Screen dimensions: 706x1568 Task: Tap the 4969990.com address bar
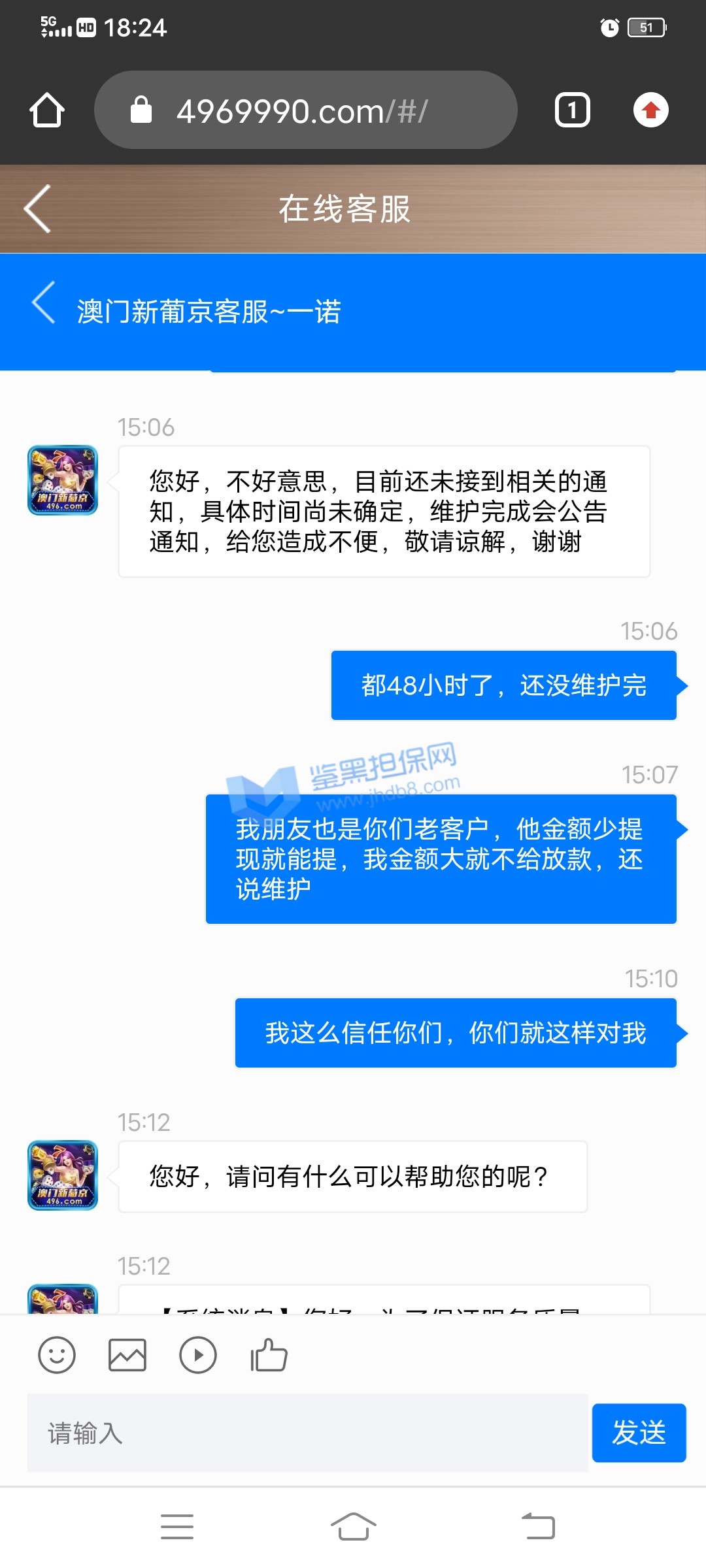tap(306, 110)
